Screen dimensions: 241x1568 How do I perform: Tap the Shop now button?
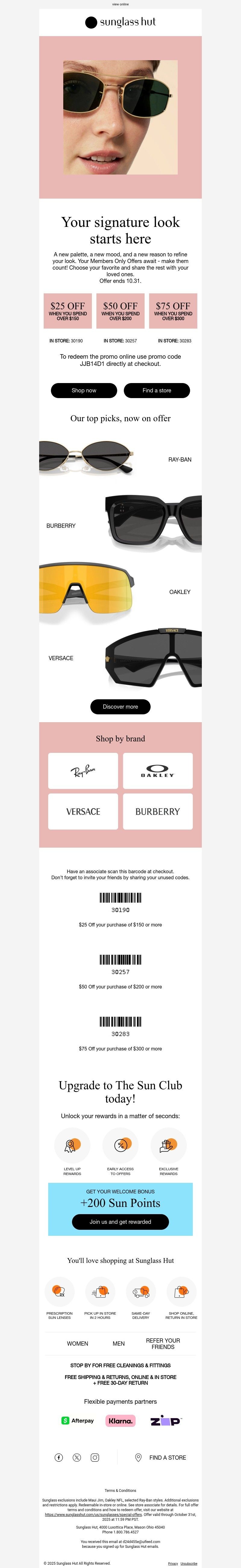tap(83, 390)
